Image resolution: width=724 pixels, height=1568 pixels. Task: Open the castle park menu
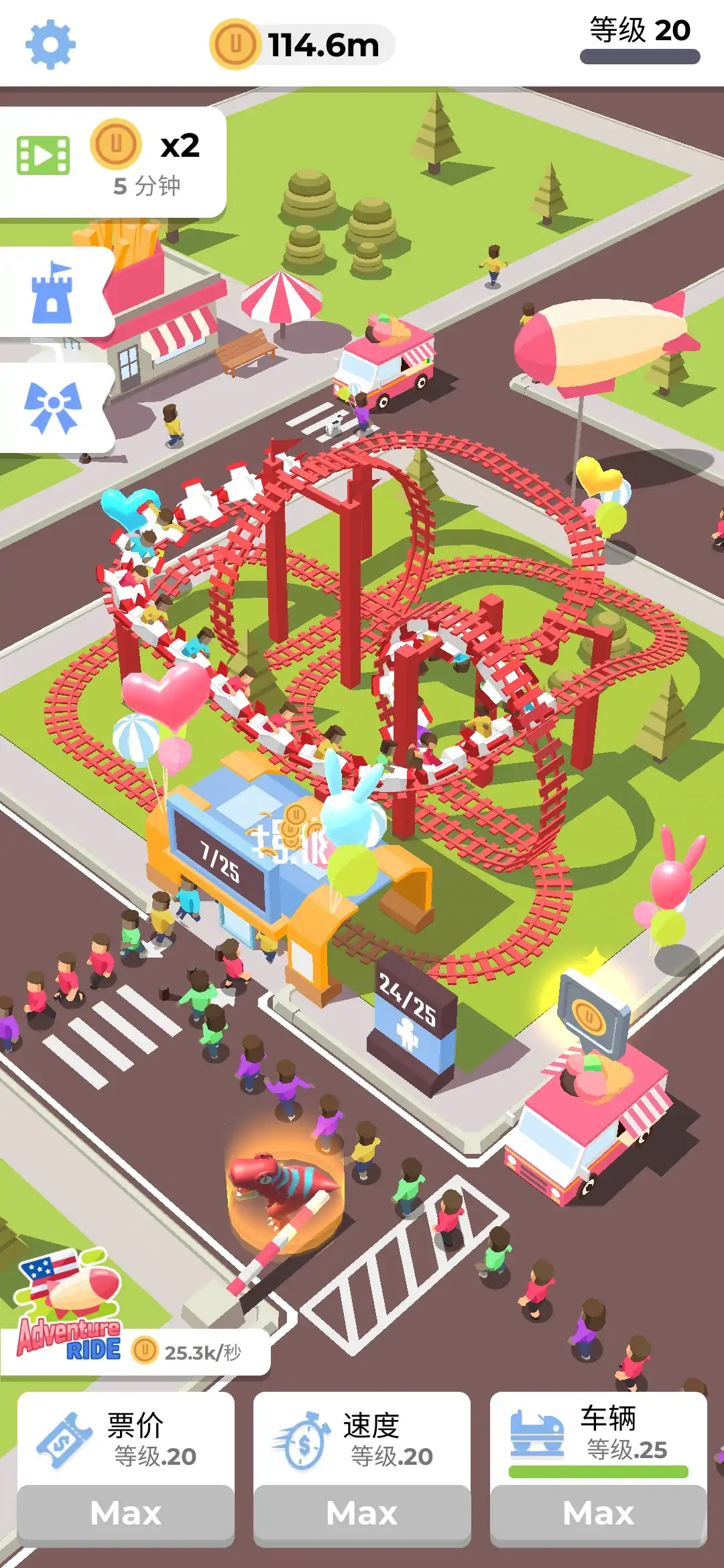[x=52, y=292]
